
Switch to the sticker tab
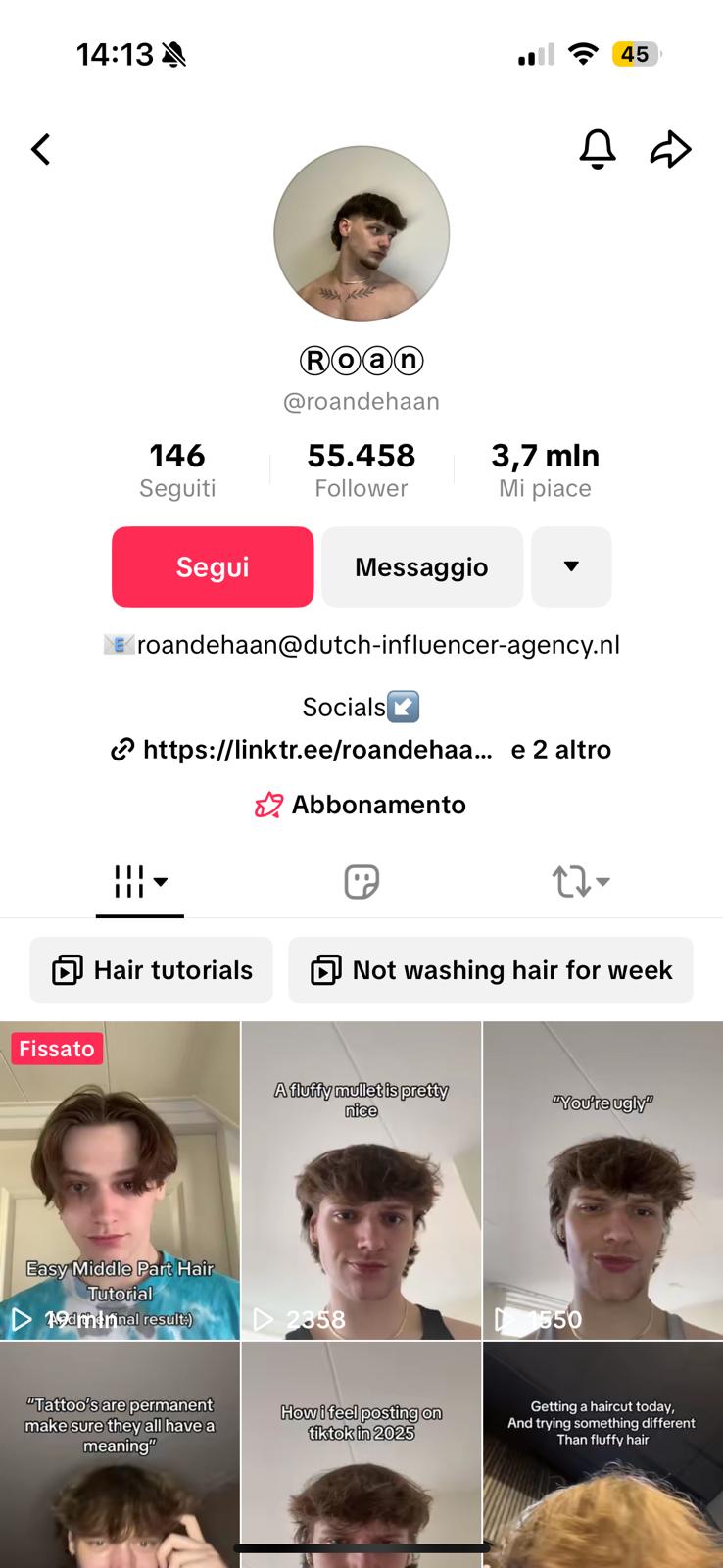coord(361,881)
